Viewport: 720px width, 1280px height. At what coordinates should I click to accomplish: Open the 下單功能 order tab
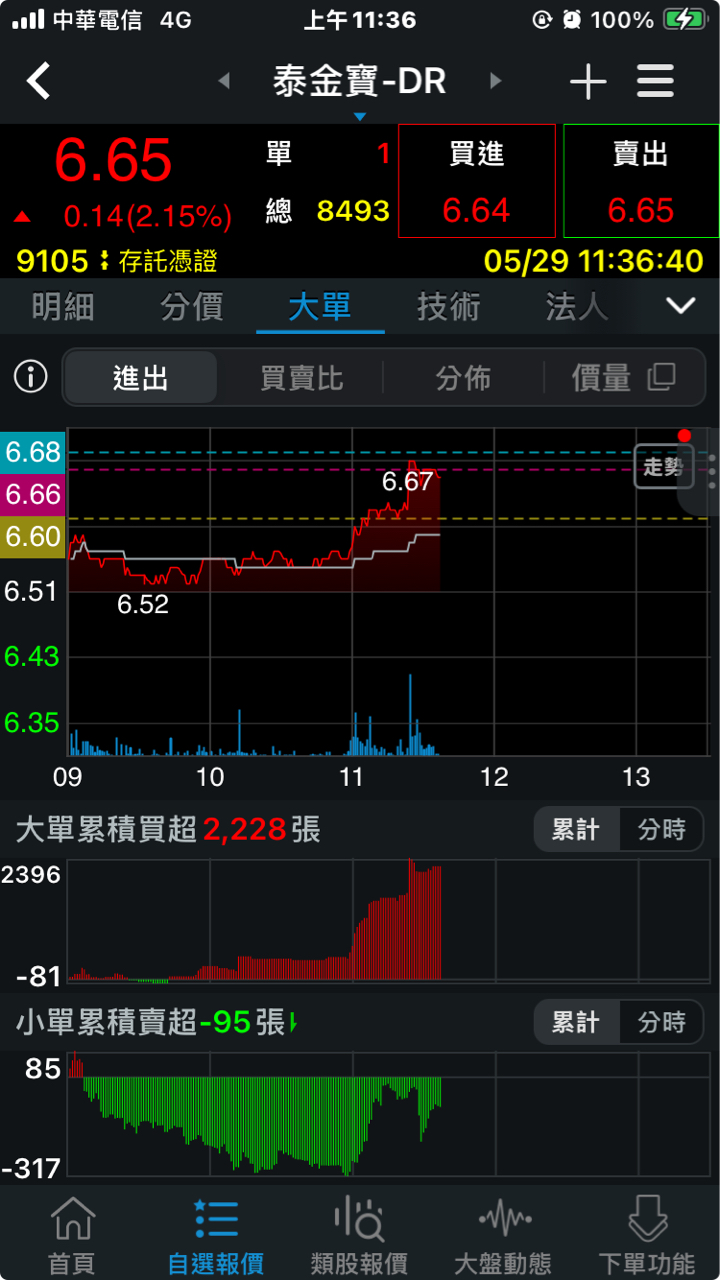coord(646,1235)
